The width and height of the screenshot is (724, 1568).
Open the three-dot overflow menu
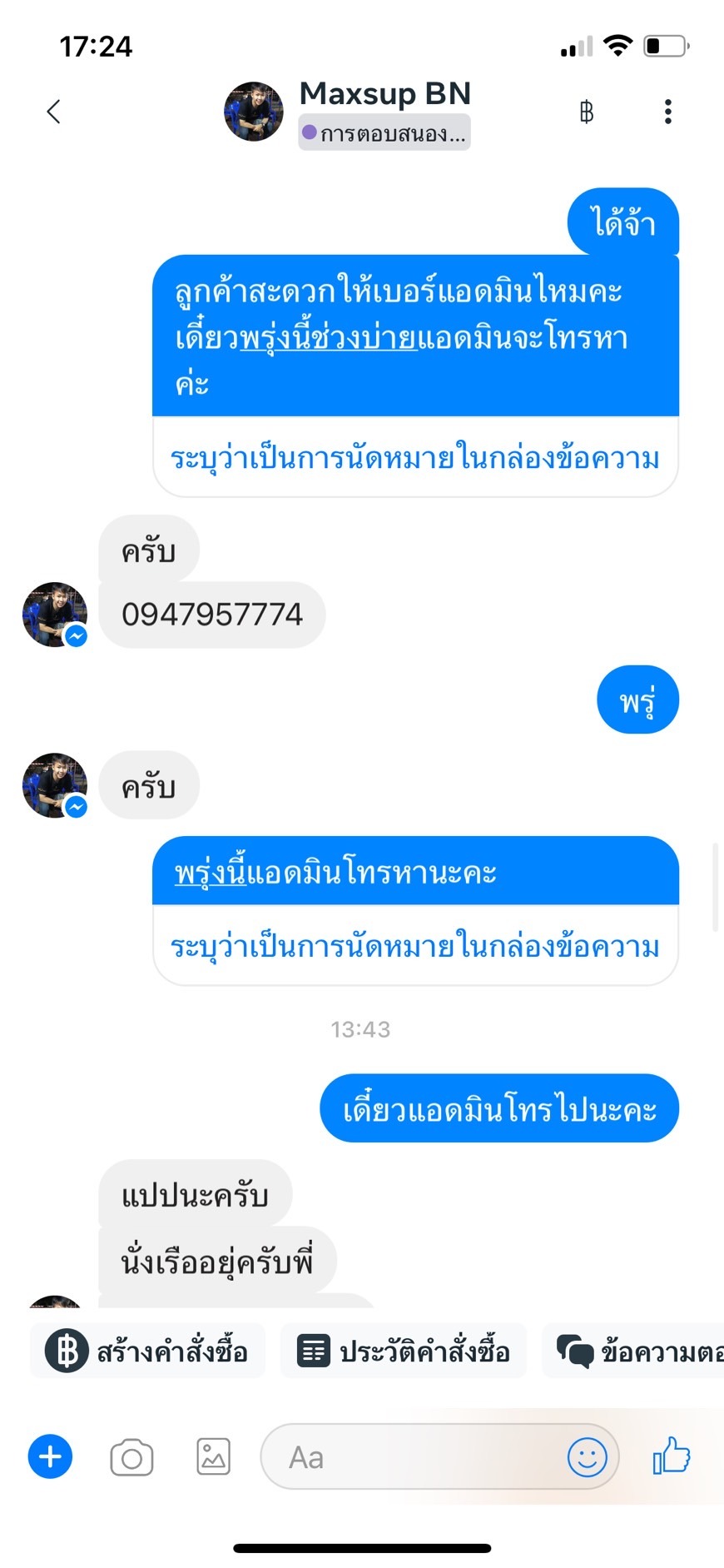tap(668, 112)
